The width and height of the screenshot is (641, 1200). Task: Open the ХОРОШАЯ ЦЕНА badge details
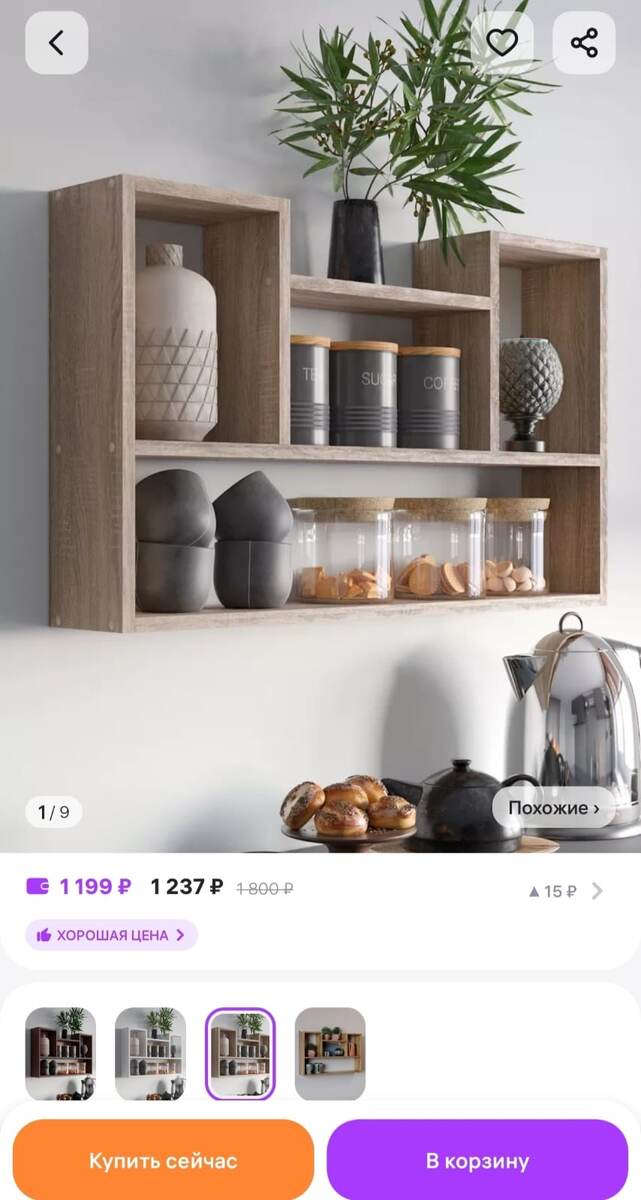click(111, 935)
